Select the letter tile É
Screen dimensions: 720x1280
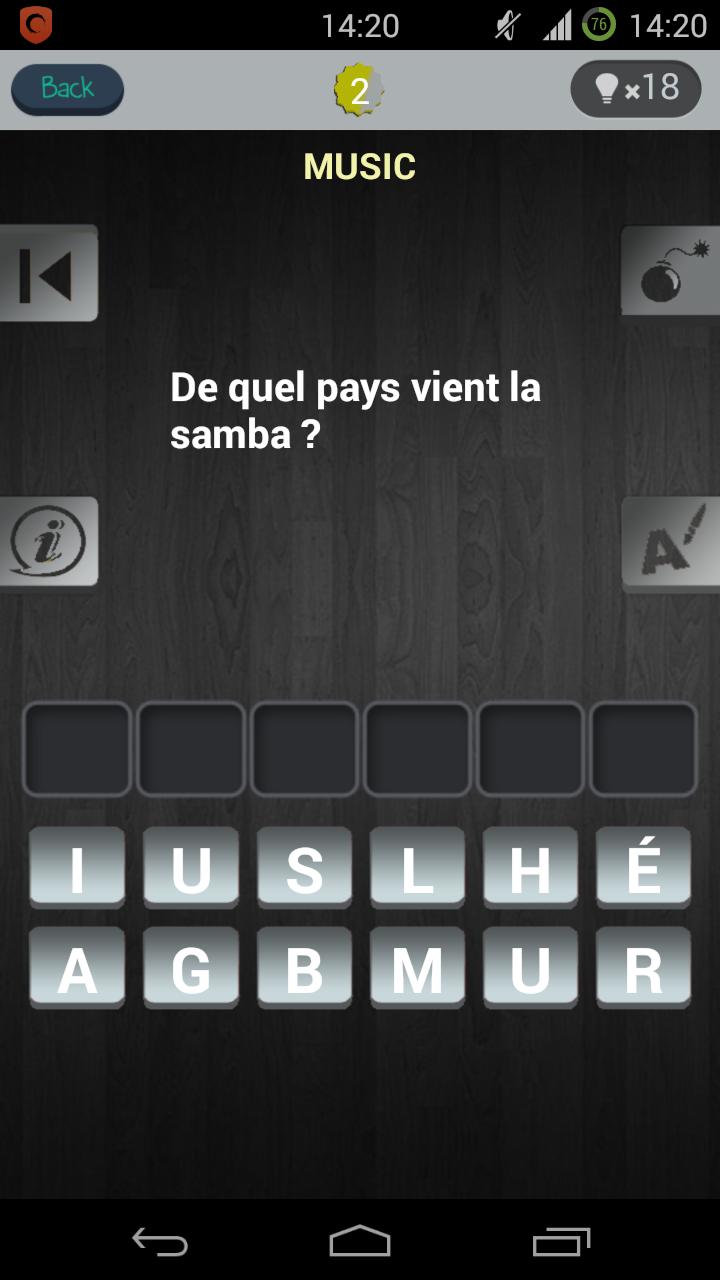coord(644,867)
